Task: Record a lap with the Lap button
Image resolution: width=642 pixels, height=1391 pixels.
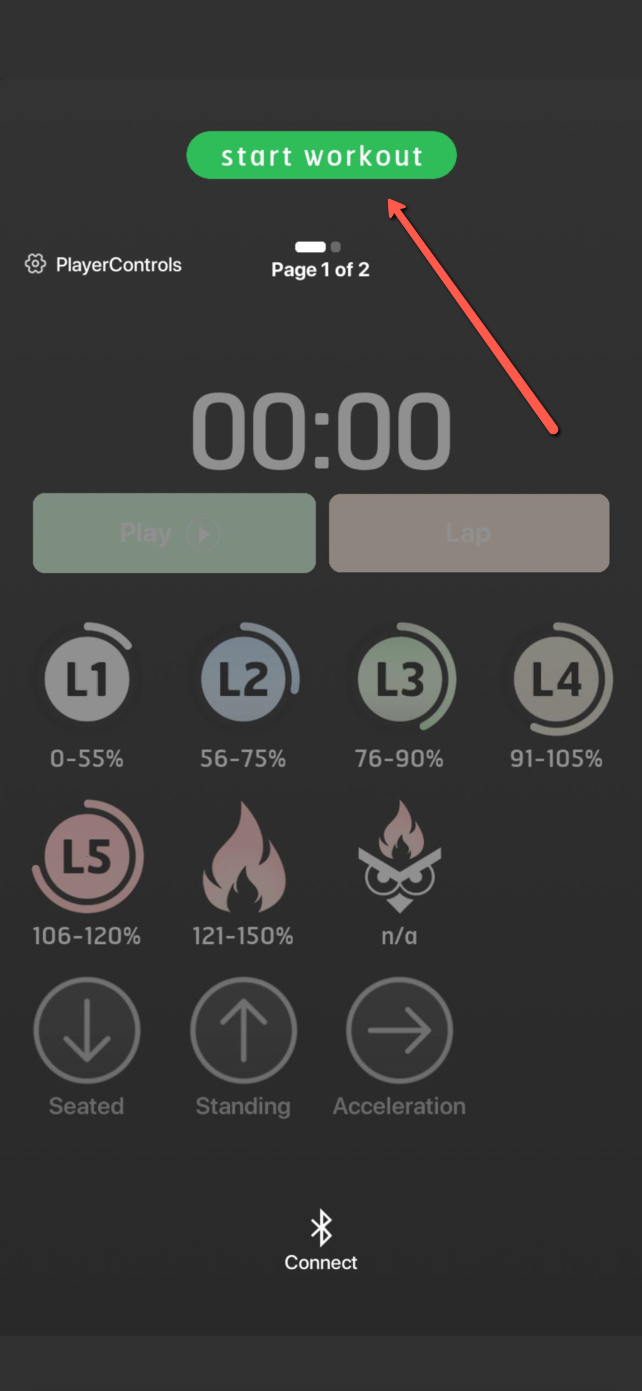Action: click(x=468, y=533)
